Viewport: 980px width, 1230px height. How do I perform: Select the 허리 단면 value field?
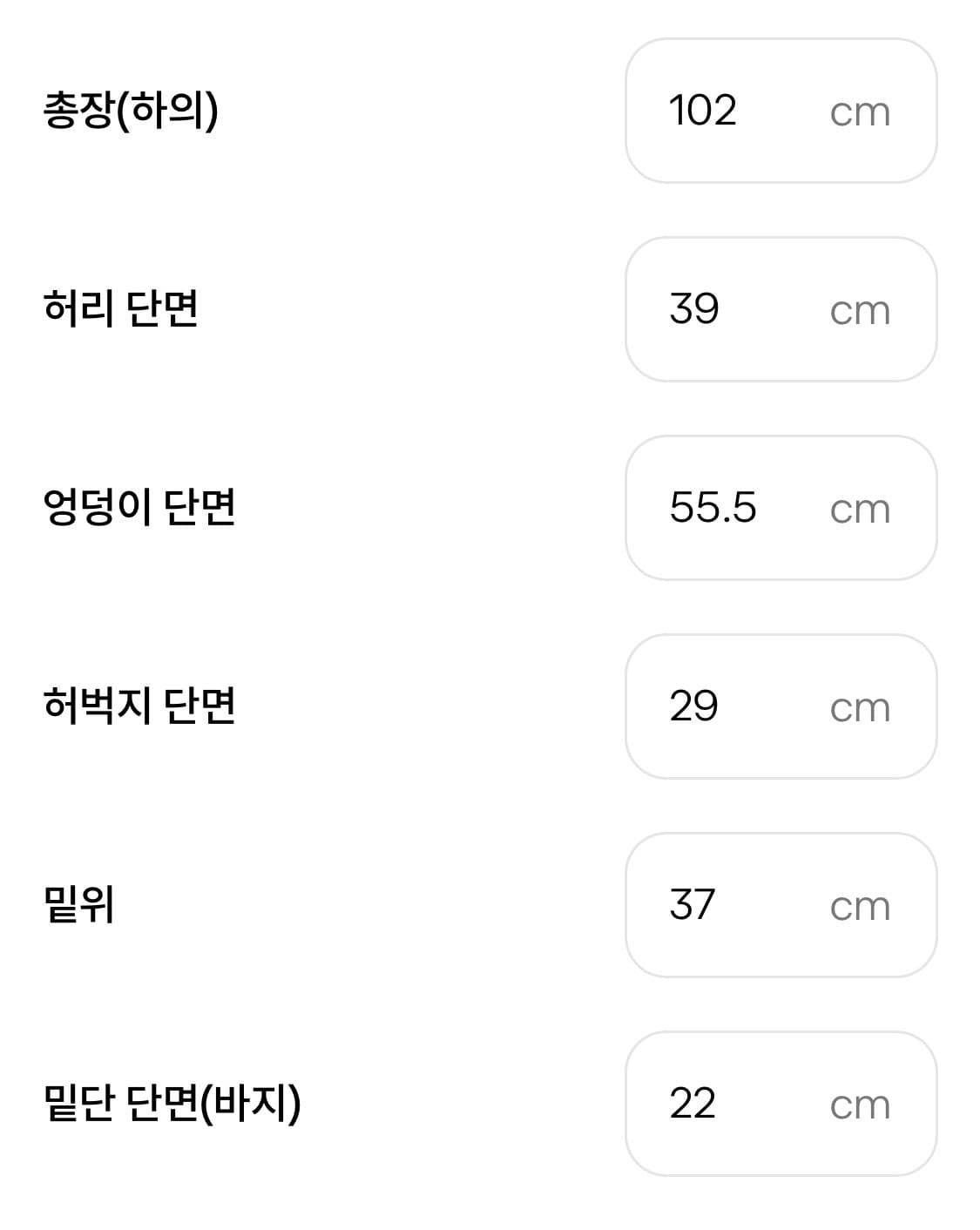(x=781, y=309)
